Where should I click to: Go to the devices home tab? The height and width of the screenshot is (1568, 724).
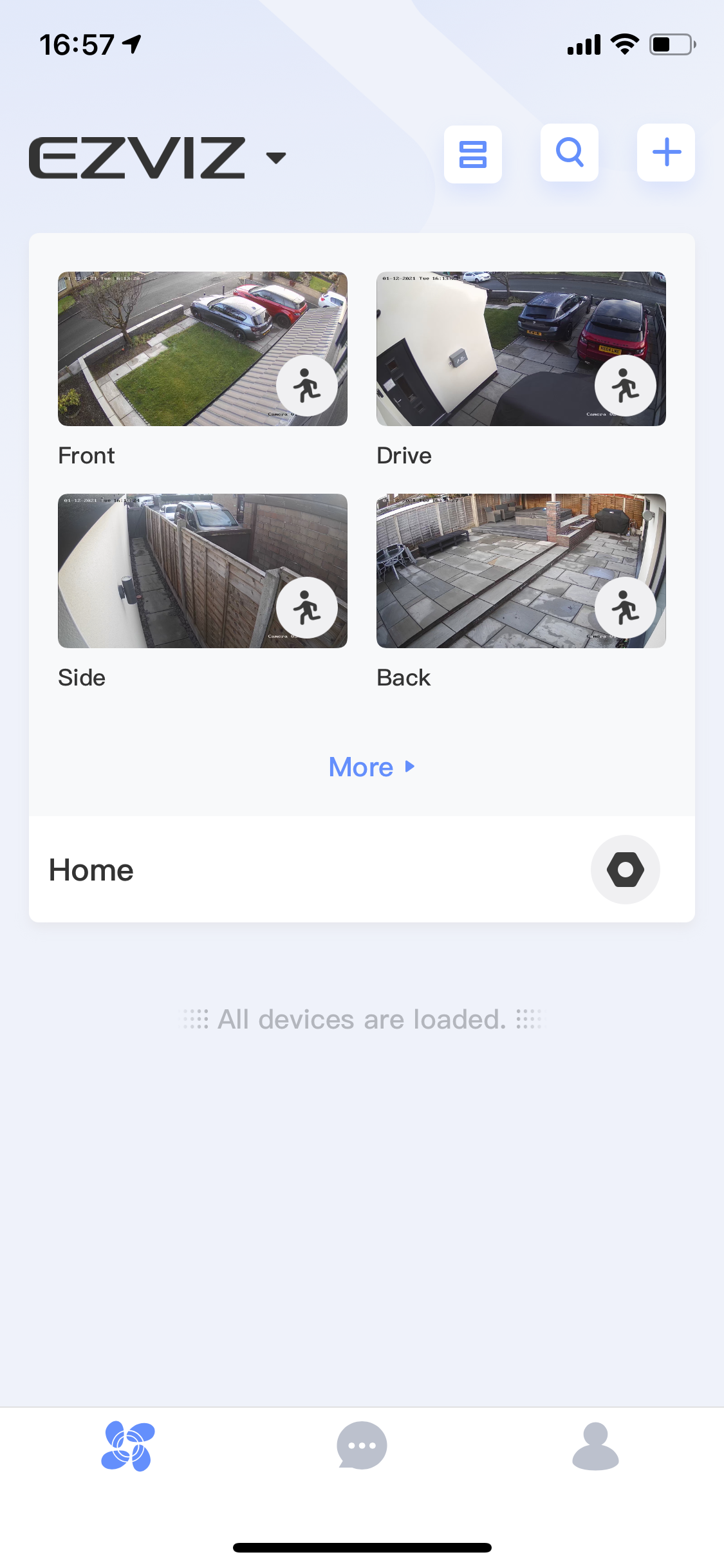(x=128, y=1446)
